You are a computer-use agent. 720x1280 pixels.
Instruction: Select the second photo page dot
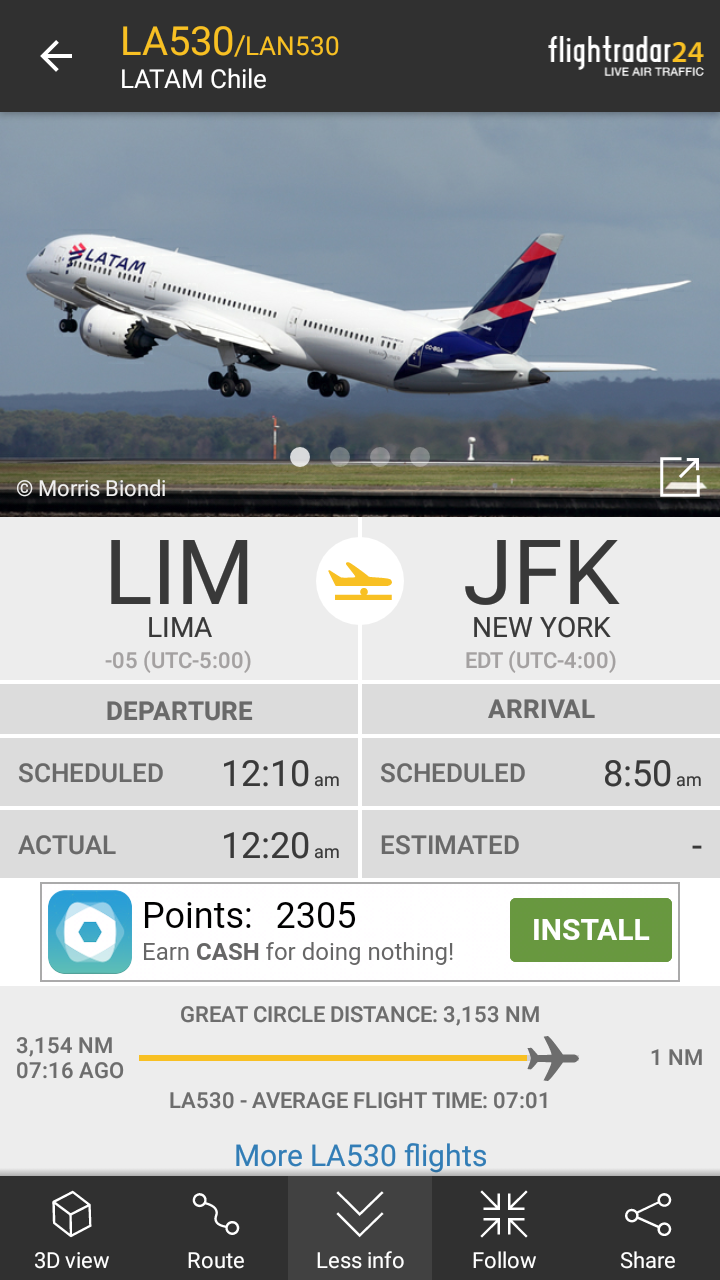tap(340, 457)
